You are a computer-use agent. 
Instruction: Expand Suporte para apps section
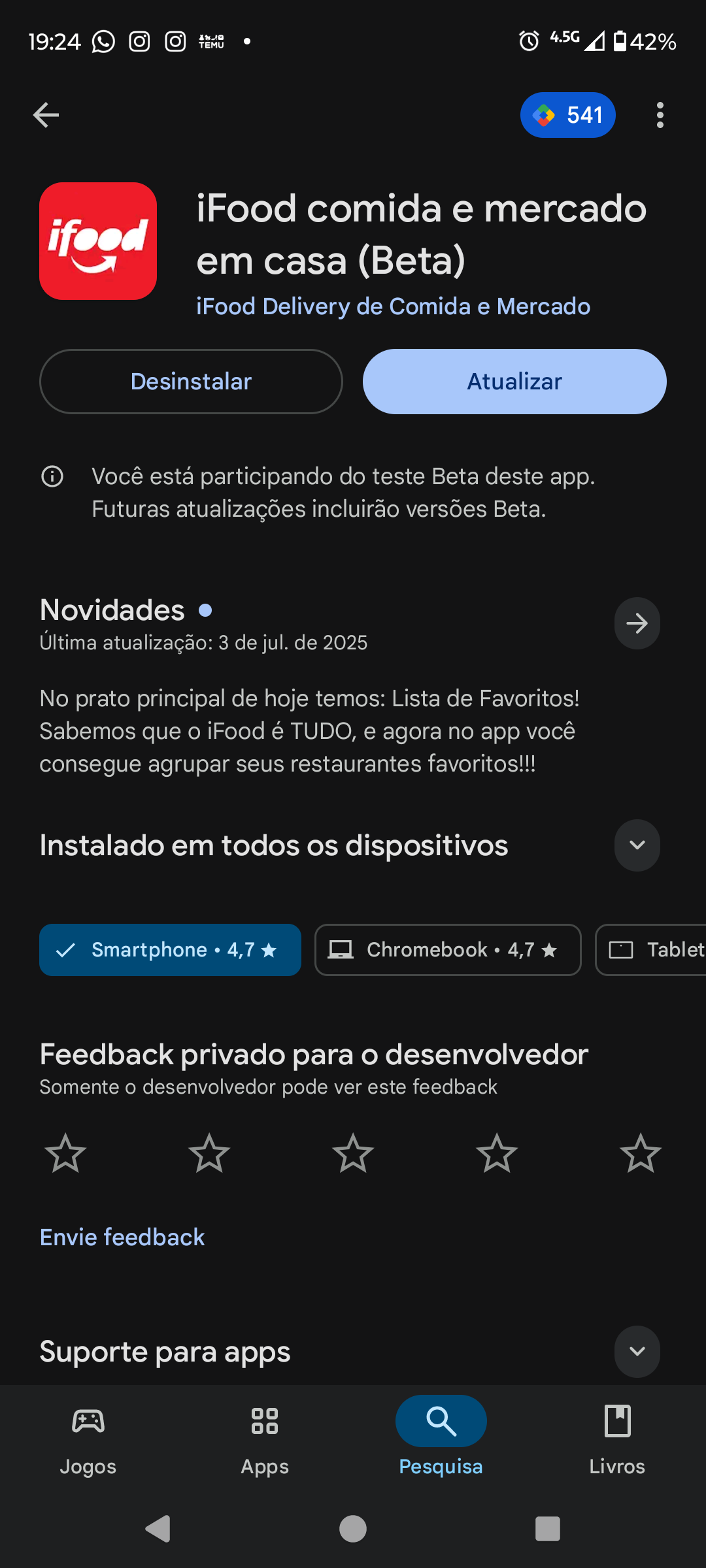(637, 1352)
